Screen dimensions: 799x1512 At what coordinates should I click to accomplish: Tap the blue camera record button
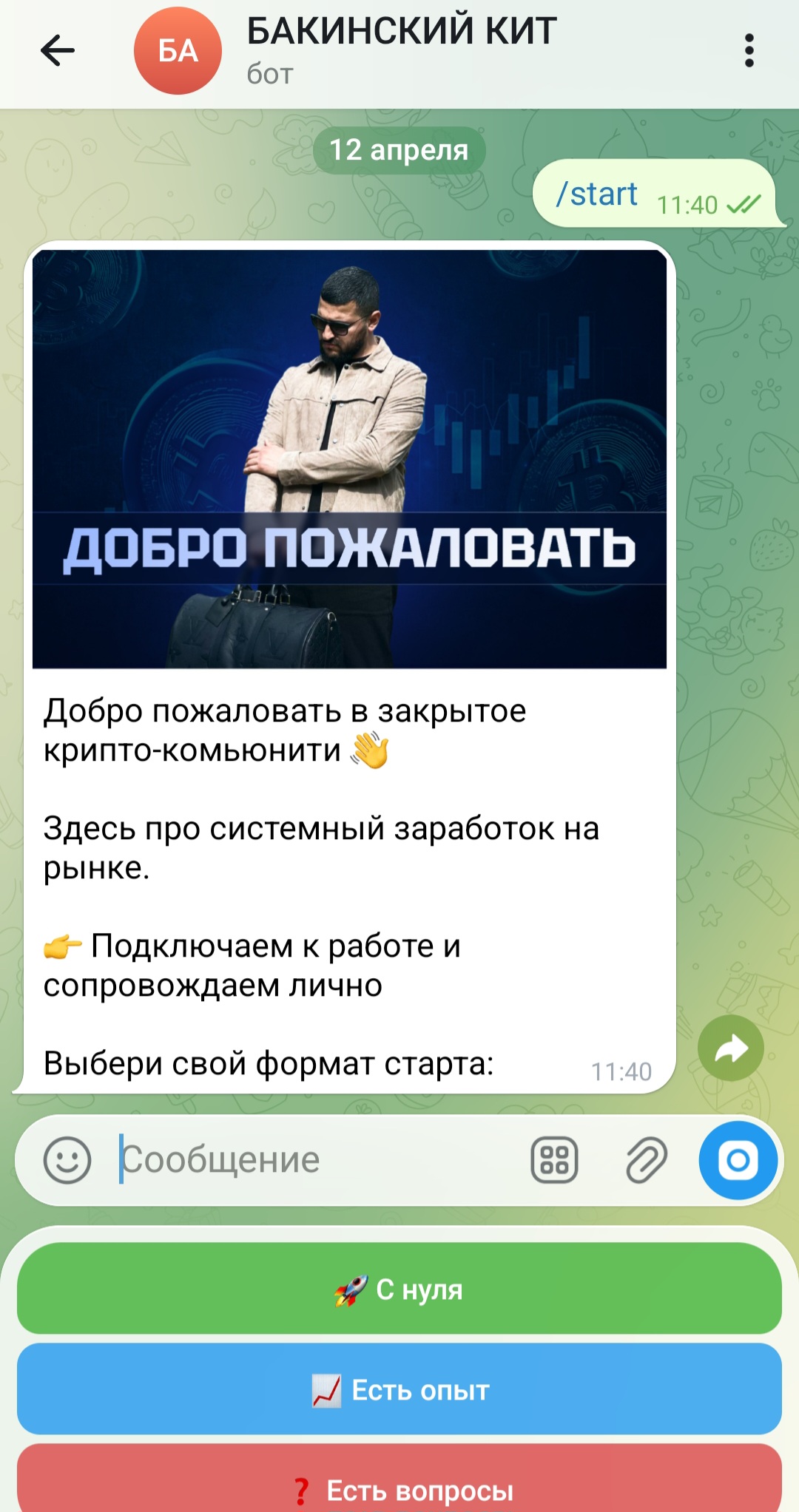[738, 1159]
